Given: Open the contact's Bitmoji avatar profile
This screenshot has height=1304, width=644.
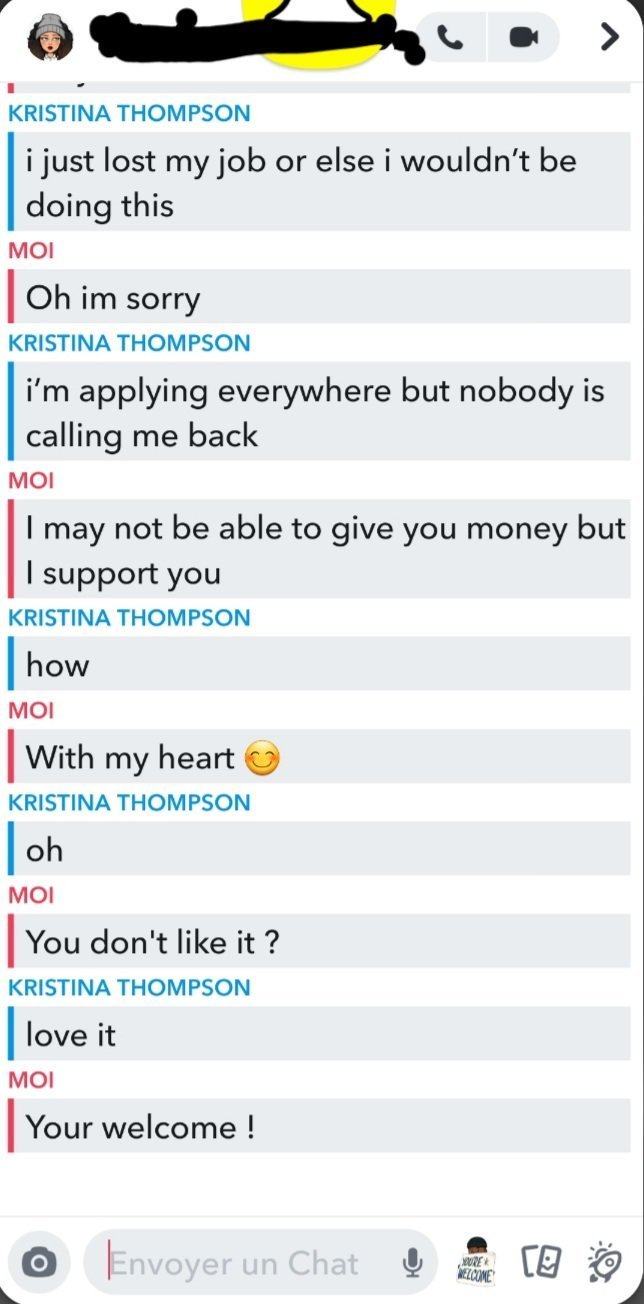Looking at the screenshot, I should coord(49,39).
